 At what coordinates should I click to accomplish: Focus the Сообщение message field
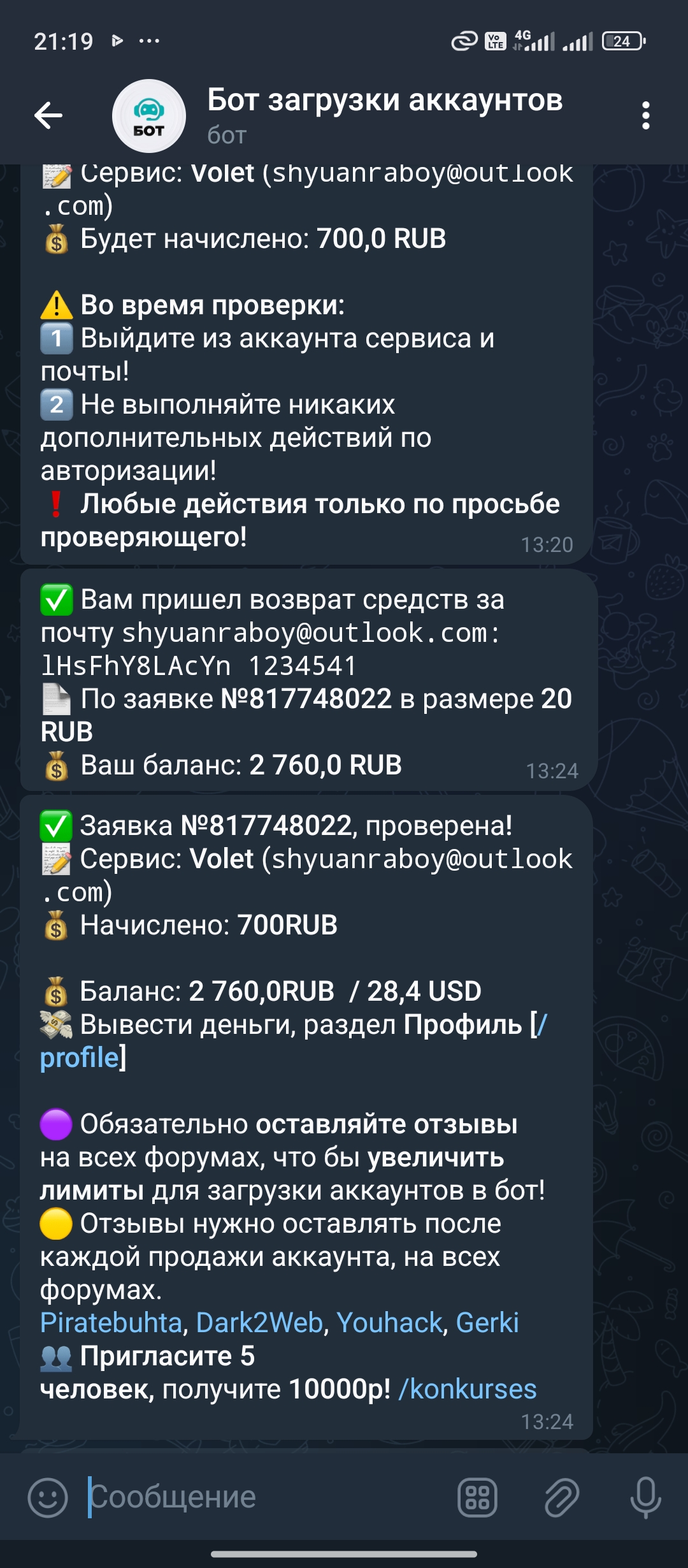click(268, 1497)
